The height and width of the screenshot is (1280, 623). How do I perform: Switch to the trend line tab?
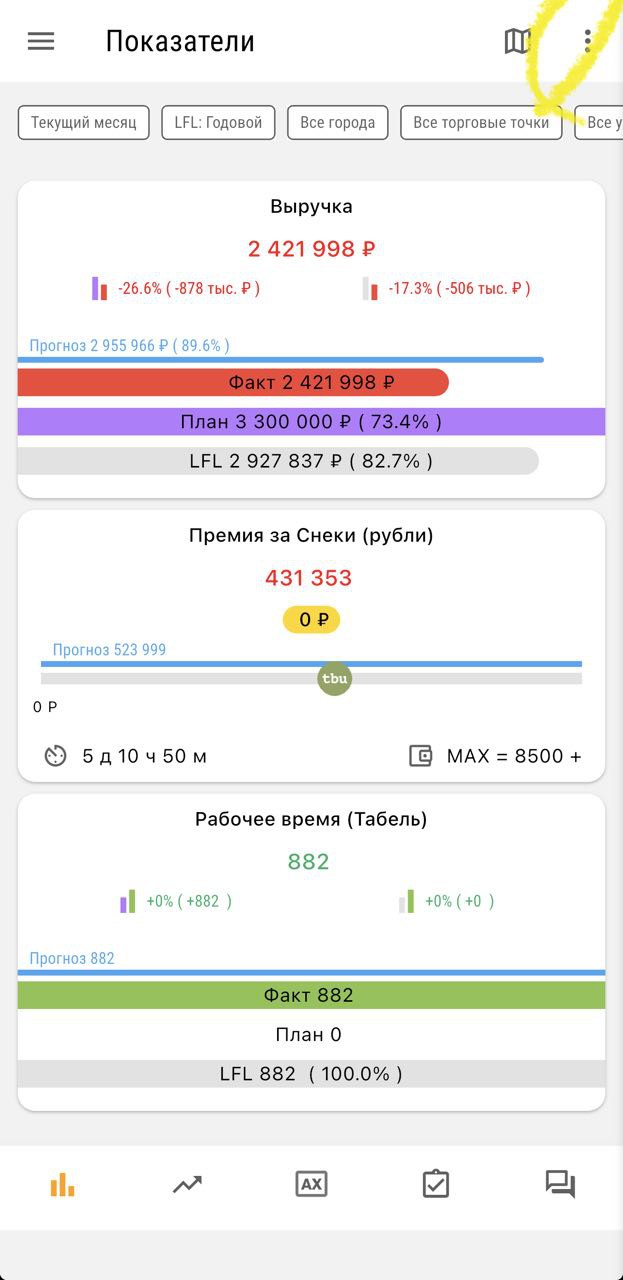pyautogui.click(x=187, y=1185)
